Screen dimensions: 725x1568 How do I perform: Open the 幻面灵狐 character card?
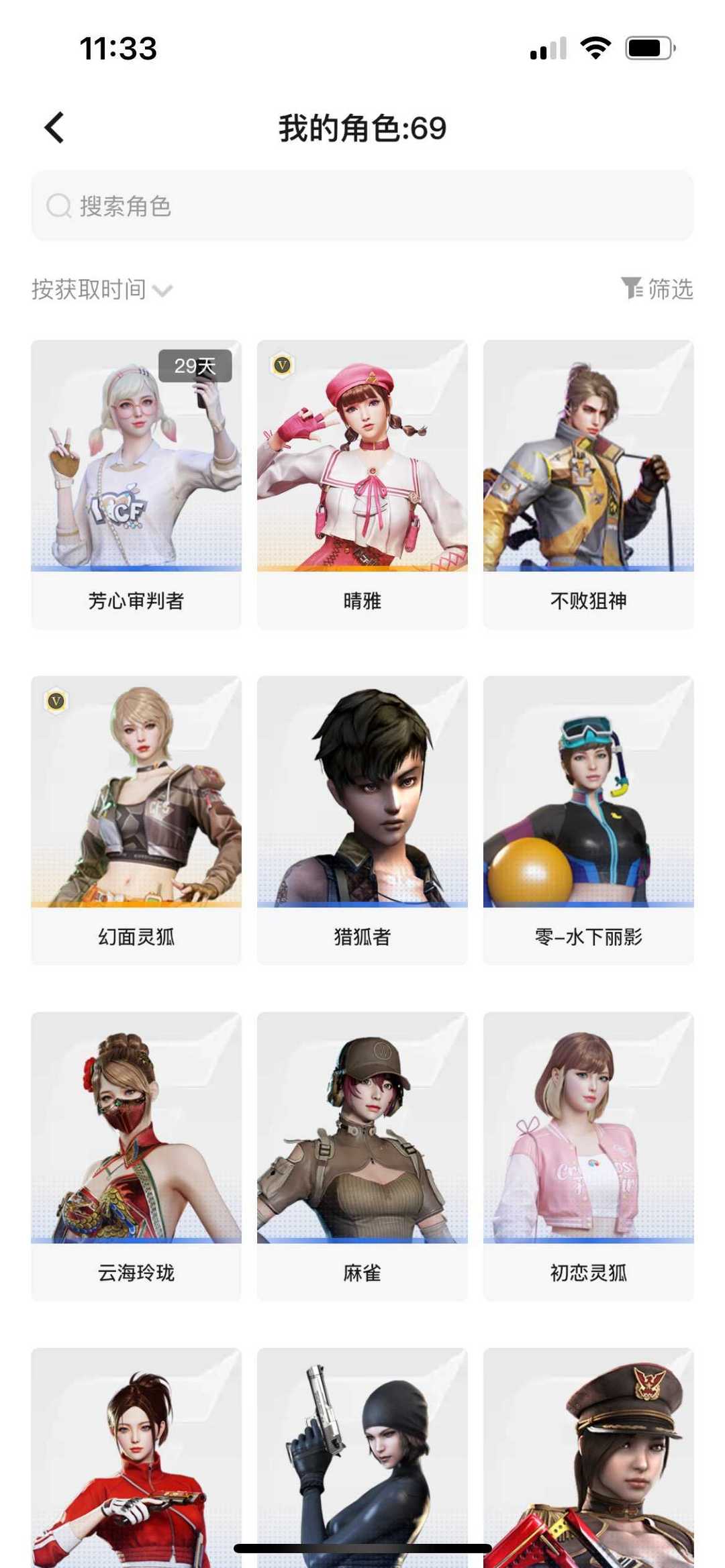tap(136, 819)
